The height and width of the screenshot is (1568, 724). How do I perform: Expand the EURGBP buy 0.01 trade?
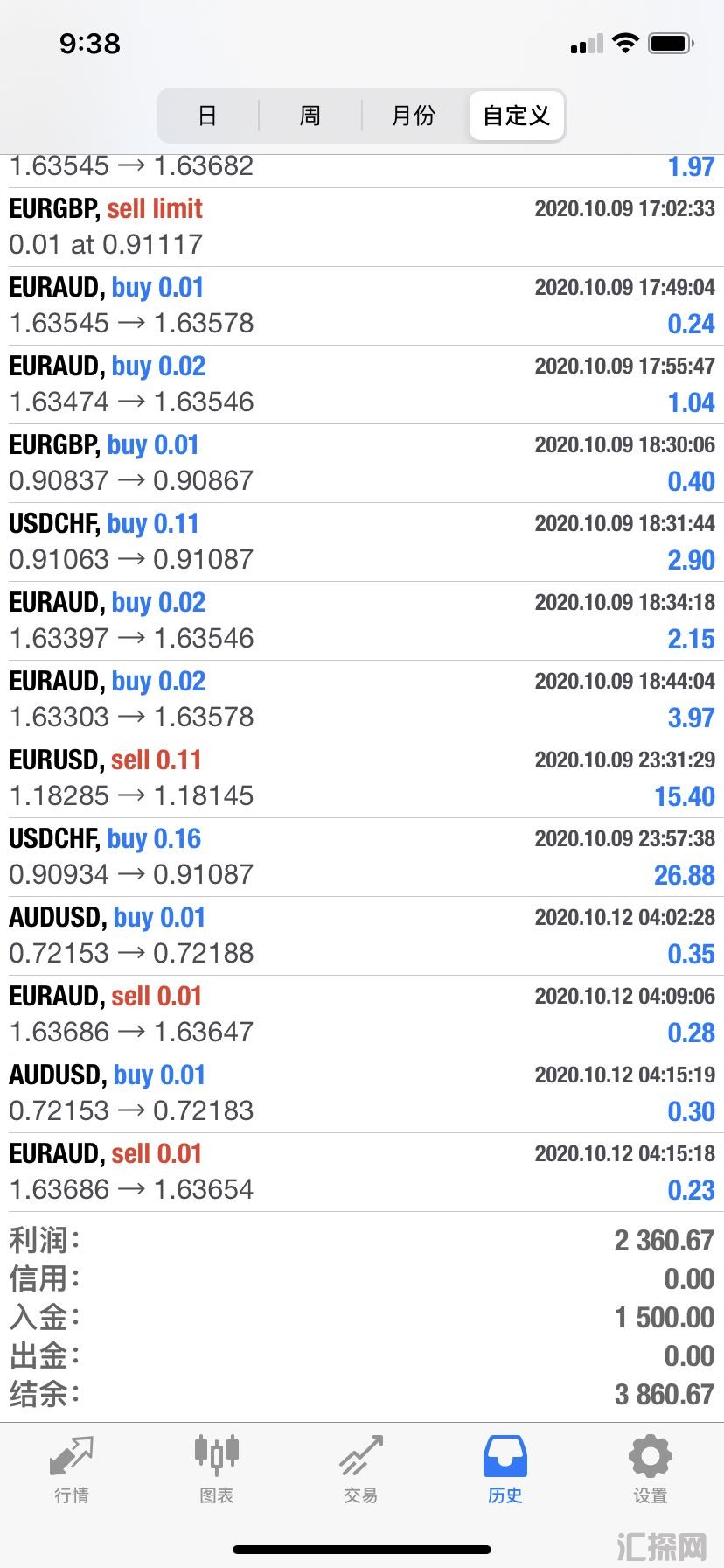[x=362, y=463]
